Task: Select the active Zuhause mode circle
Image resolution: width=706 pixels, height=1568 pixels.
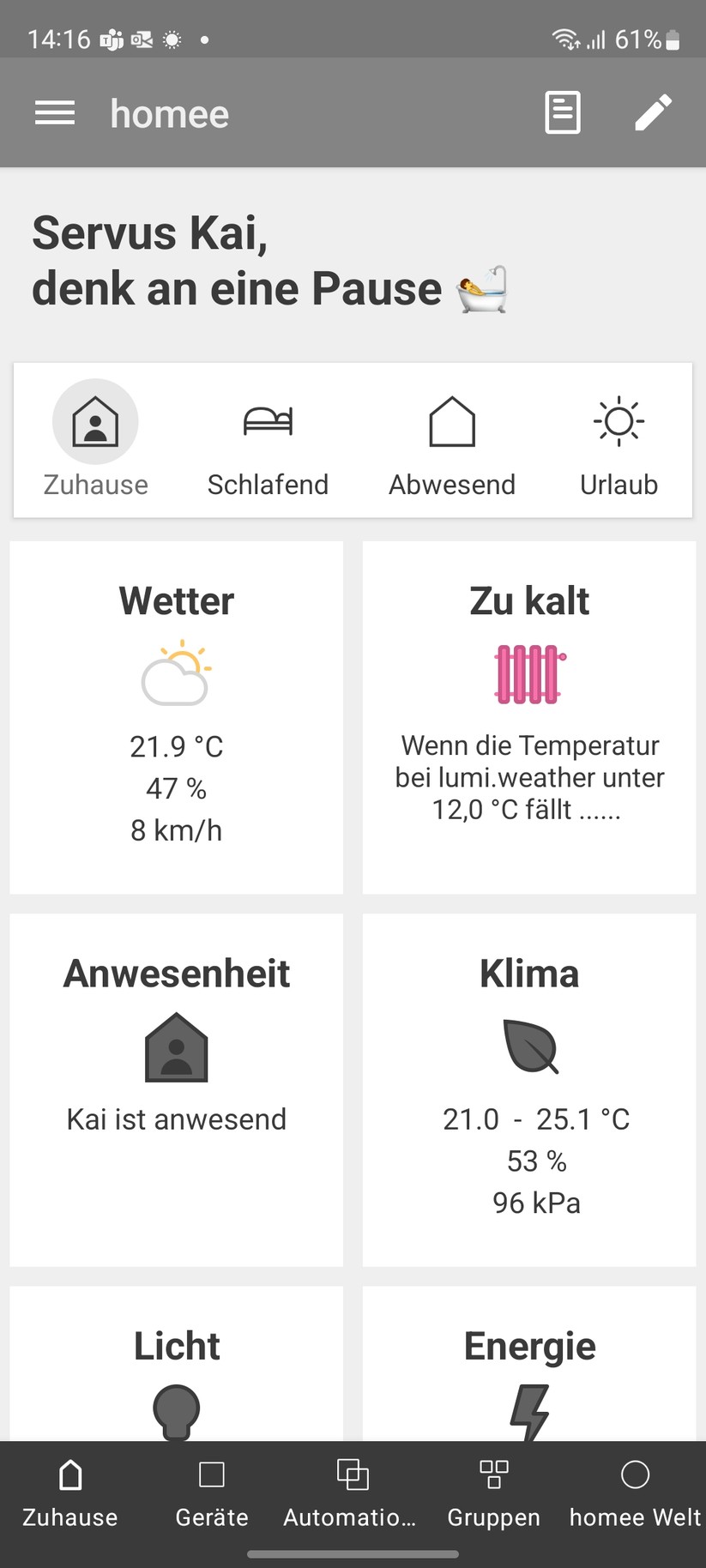Action: (x=95, y=421)
